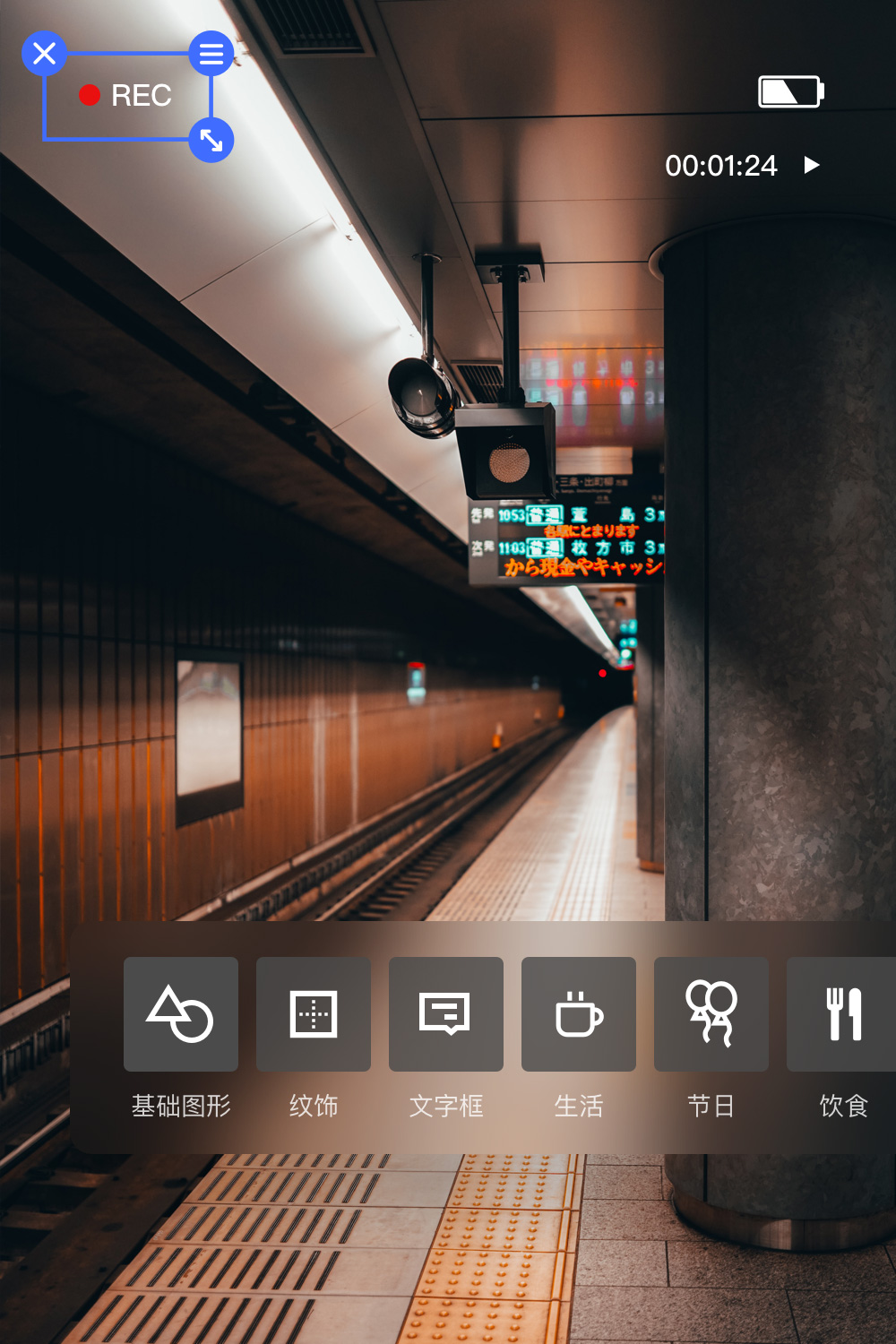Viewport: 896px width, 1344px height.
Task: Delete the REC sticker with the X handle
Action: pyautogui.click(x=44, y=54)
